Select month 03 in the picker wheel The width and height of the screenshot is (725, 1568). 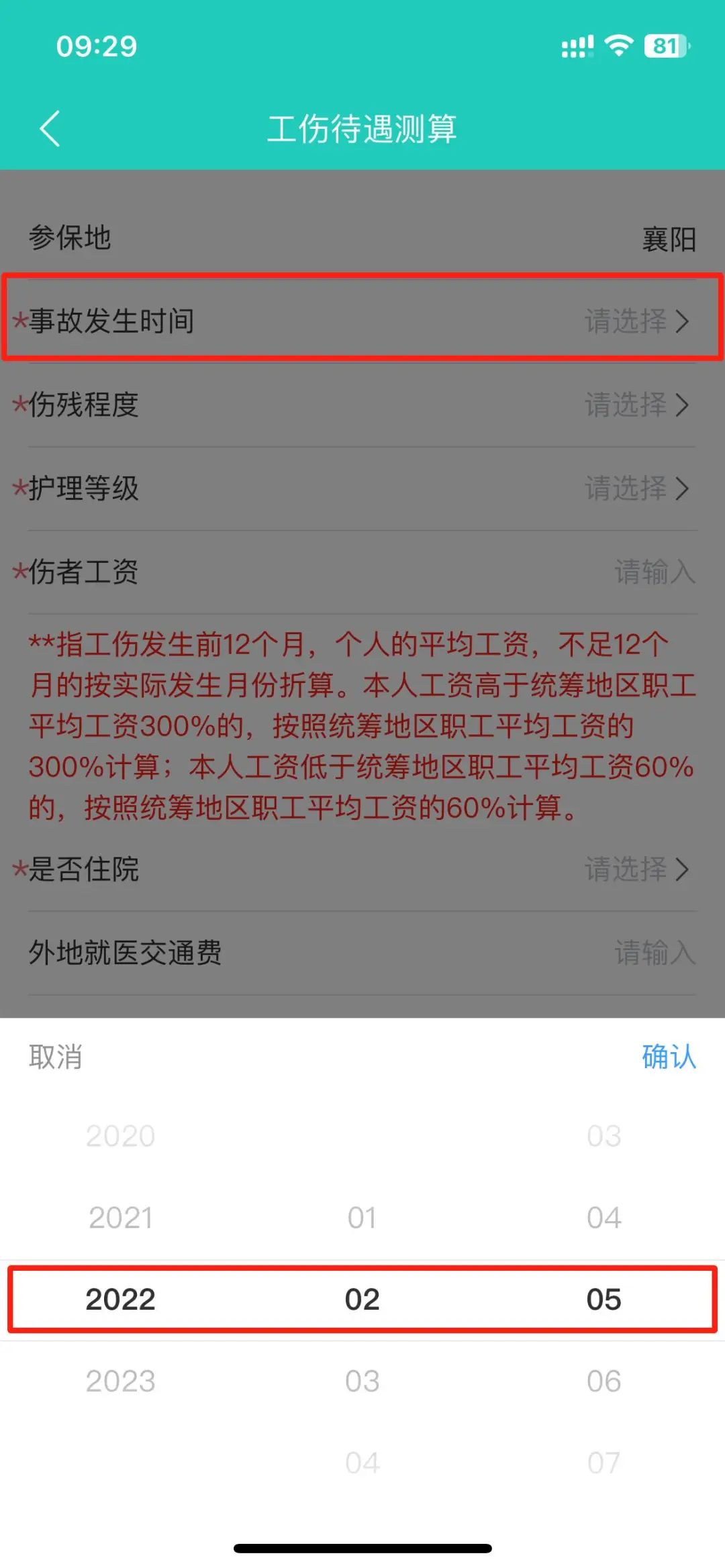pos(362,1381)
